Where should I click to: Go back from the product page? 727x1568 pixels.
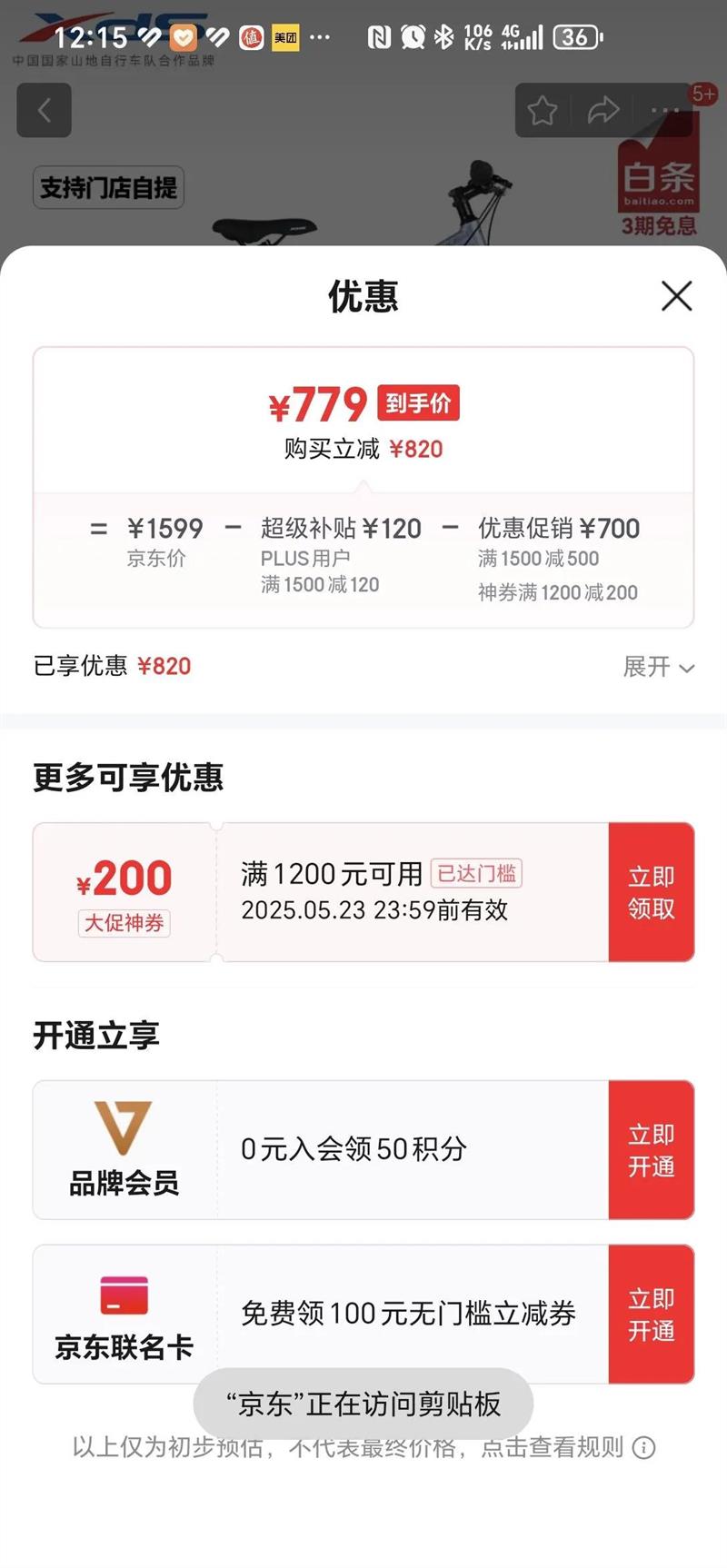tap(44, 111)
